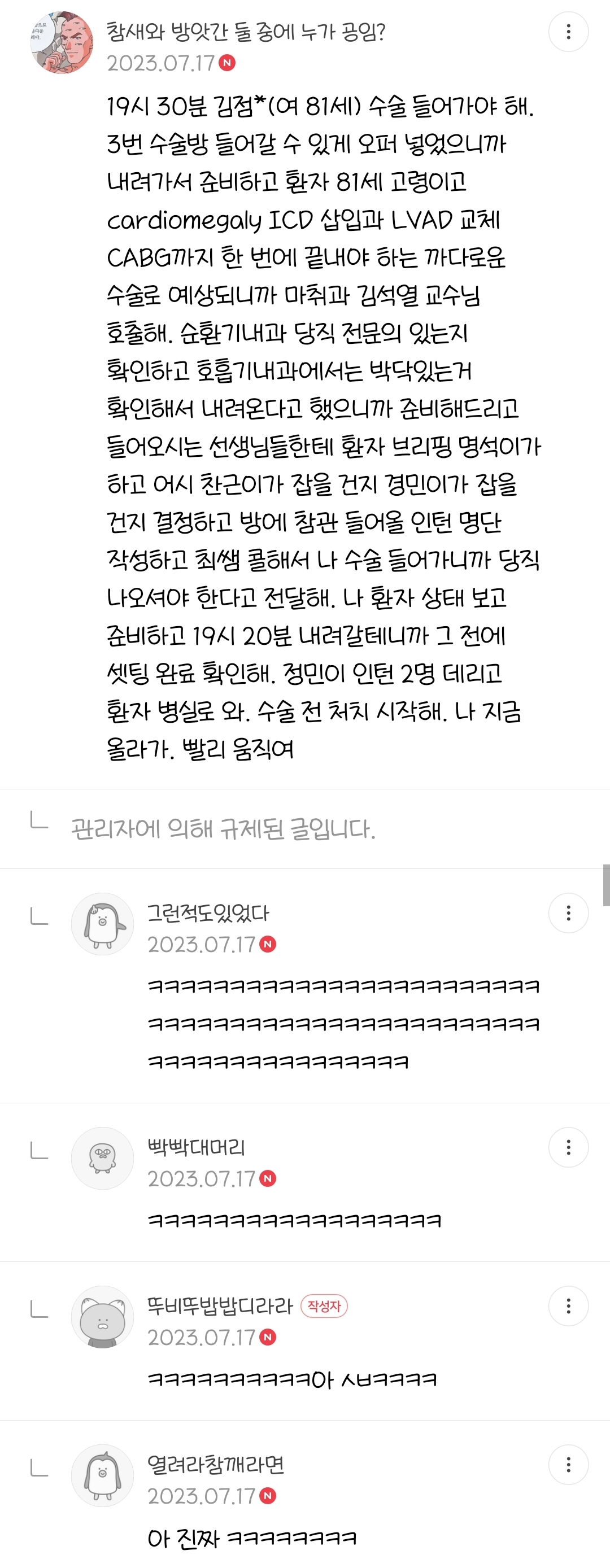Viewport: 610px width, 1568px height.
Task: Open overflow menu on 빡빡대머리's reply
Action: [568, 1147]
